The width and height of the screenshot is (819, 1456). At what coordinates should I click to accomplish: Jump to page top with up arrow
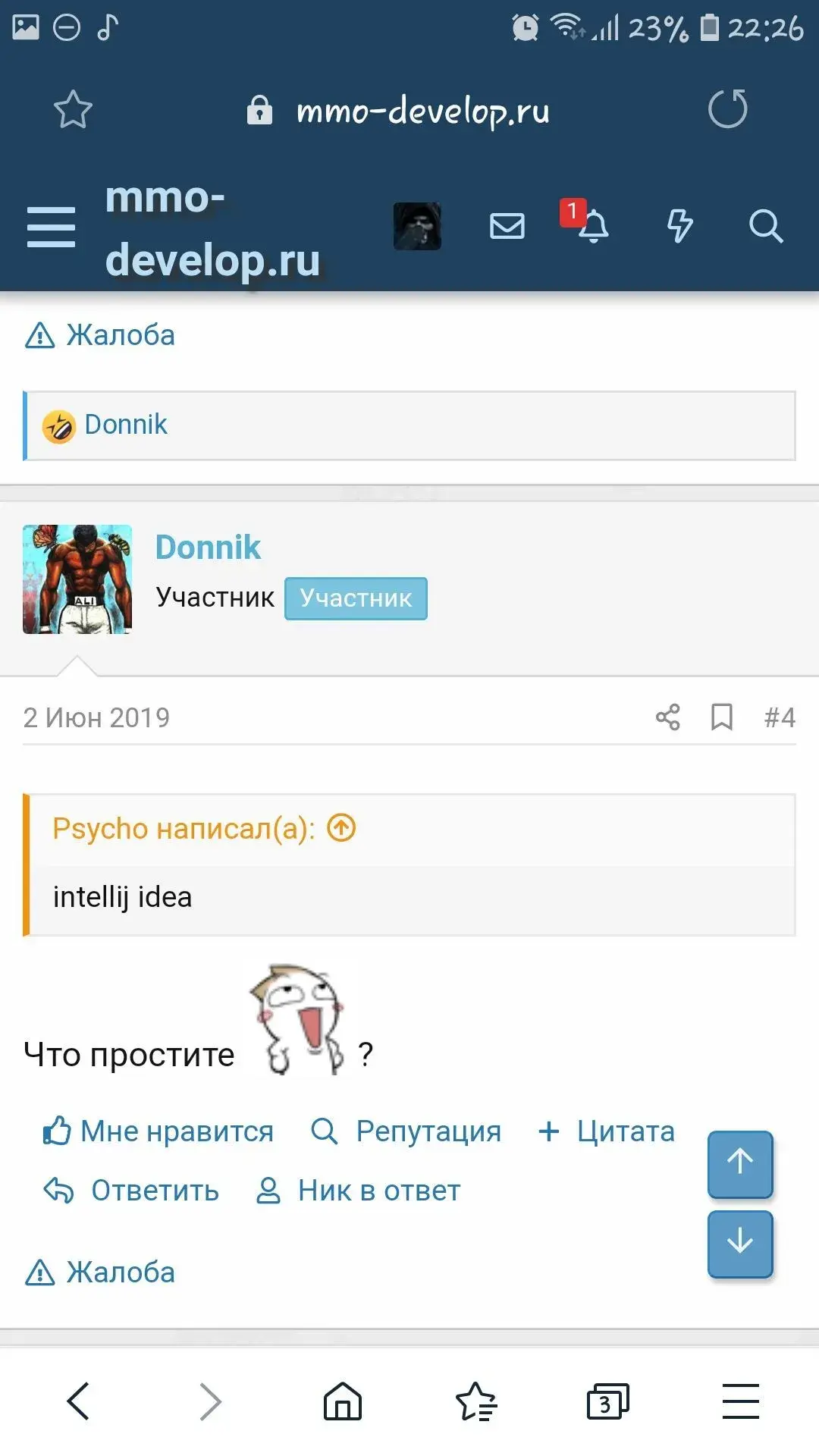pyautogui.click(x=740, y=1163)
